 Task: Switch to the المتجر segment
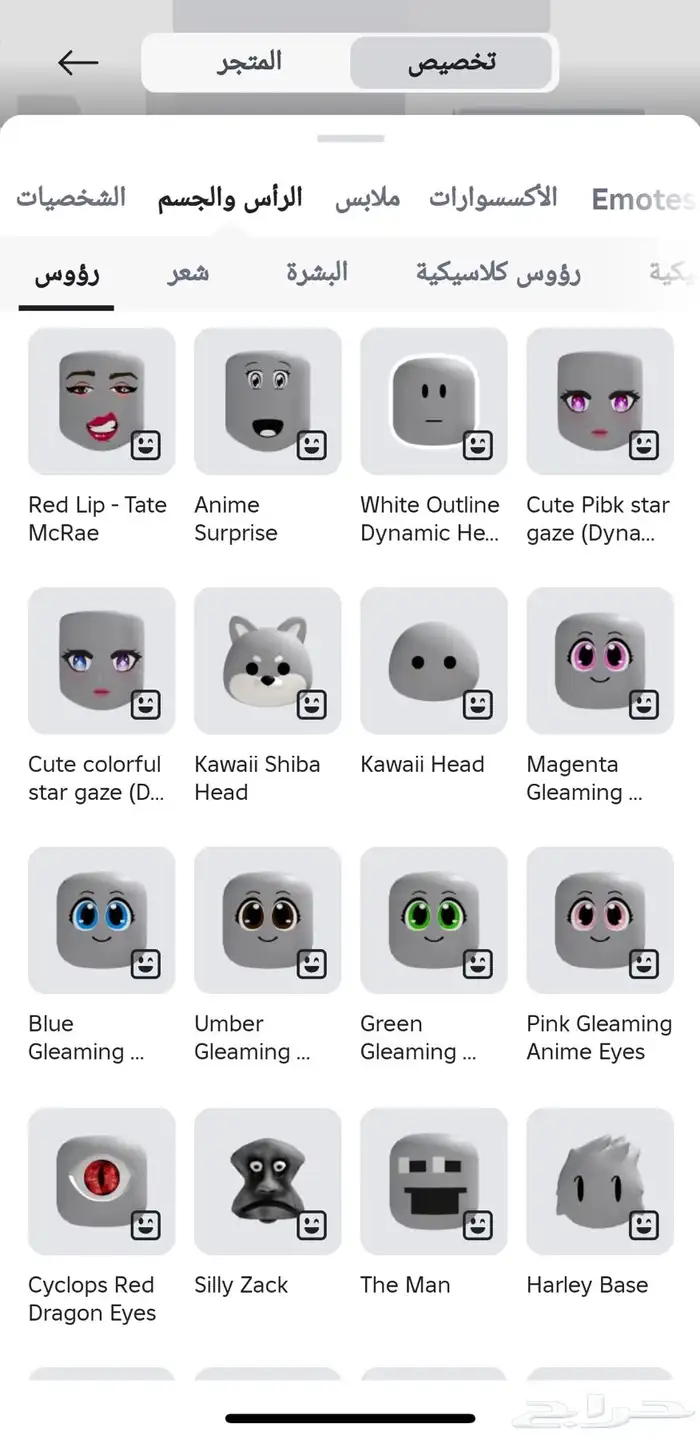coord(250,63)
